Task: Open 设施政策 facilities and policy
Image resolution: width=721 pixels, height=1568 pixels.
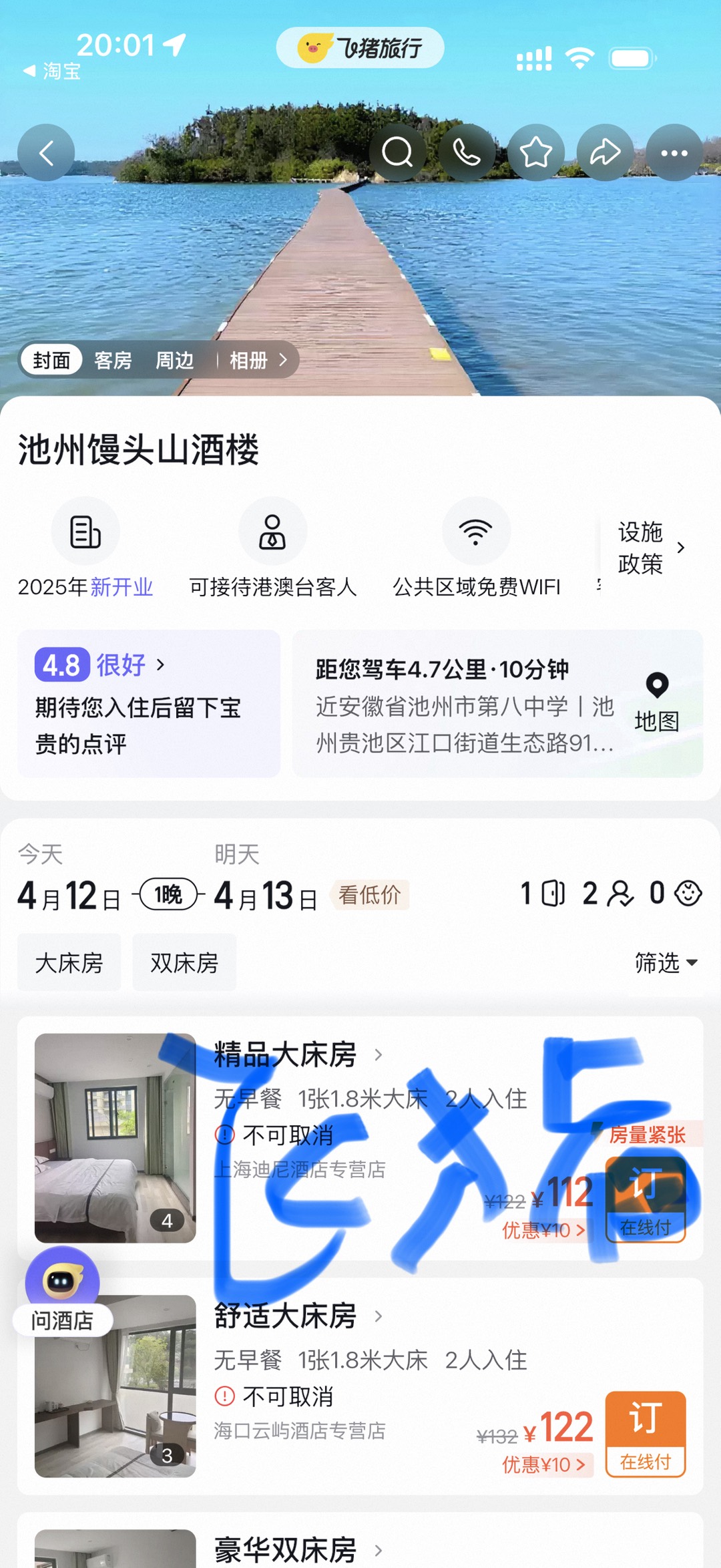Action: tap(650, 548)
